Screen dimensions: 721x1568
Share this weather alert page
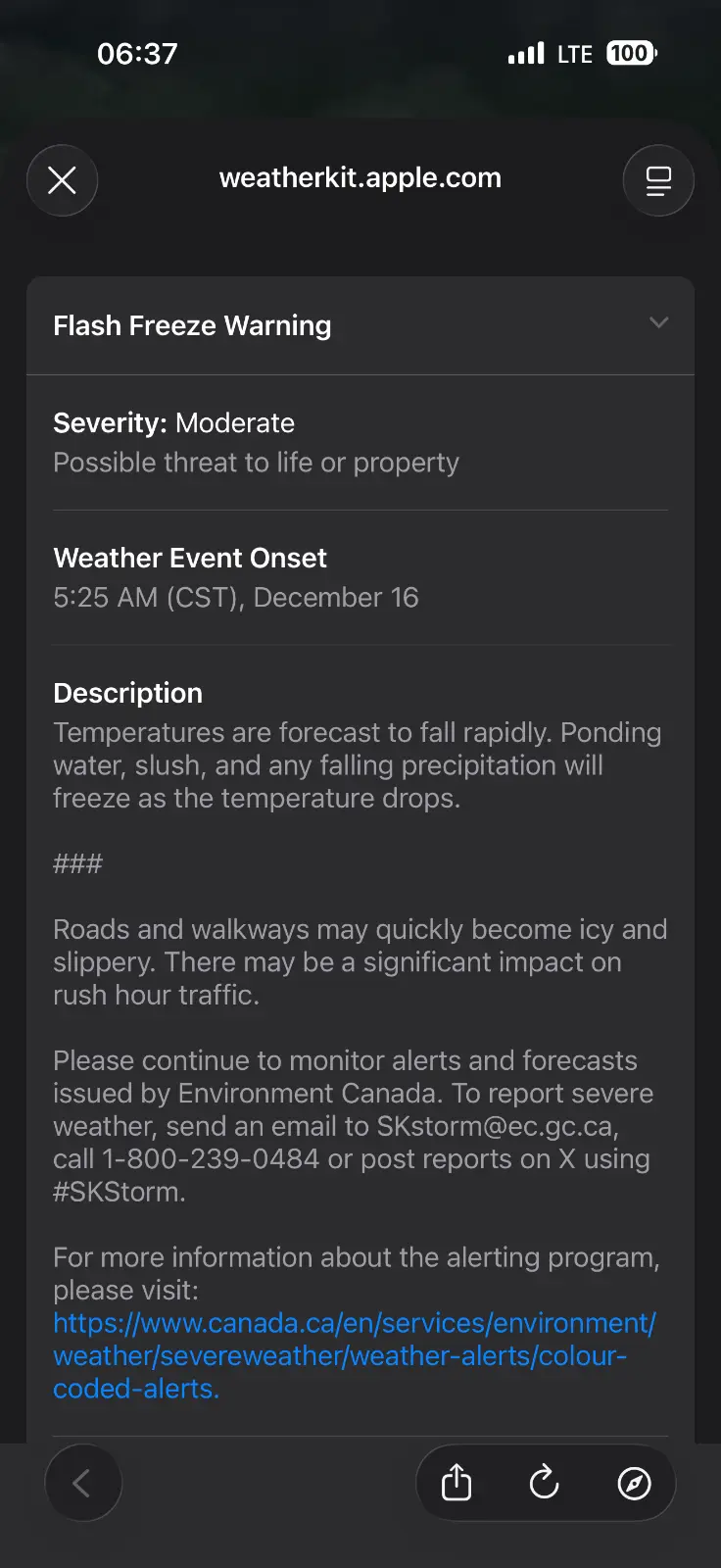(457, 1483)
